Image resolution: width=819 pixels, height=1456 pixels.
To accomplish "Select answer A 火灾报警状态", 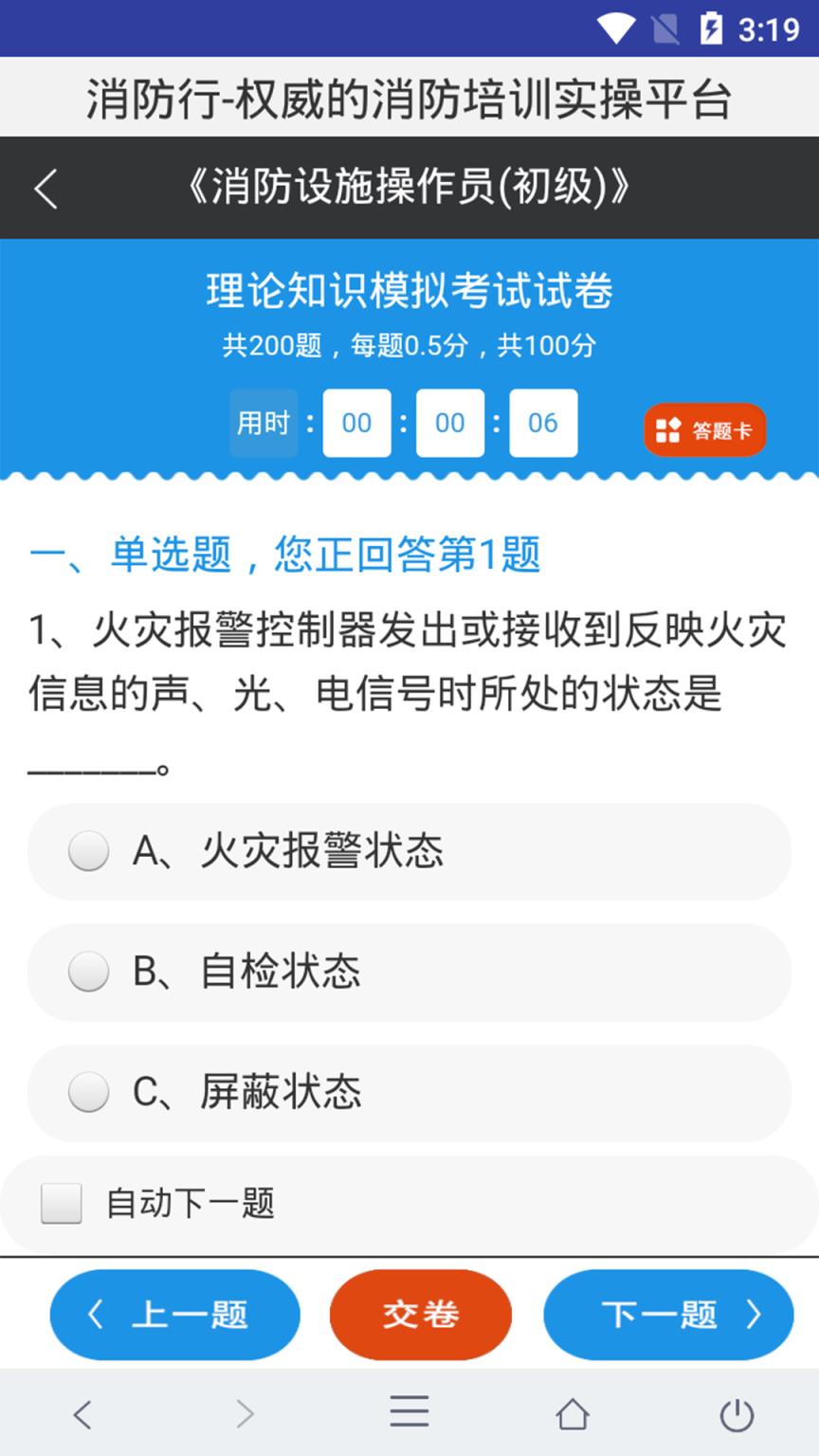I will pyautogui.click(x=87, y=851).
